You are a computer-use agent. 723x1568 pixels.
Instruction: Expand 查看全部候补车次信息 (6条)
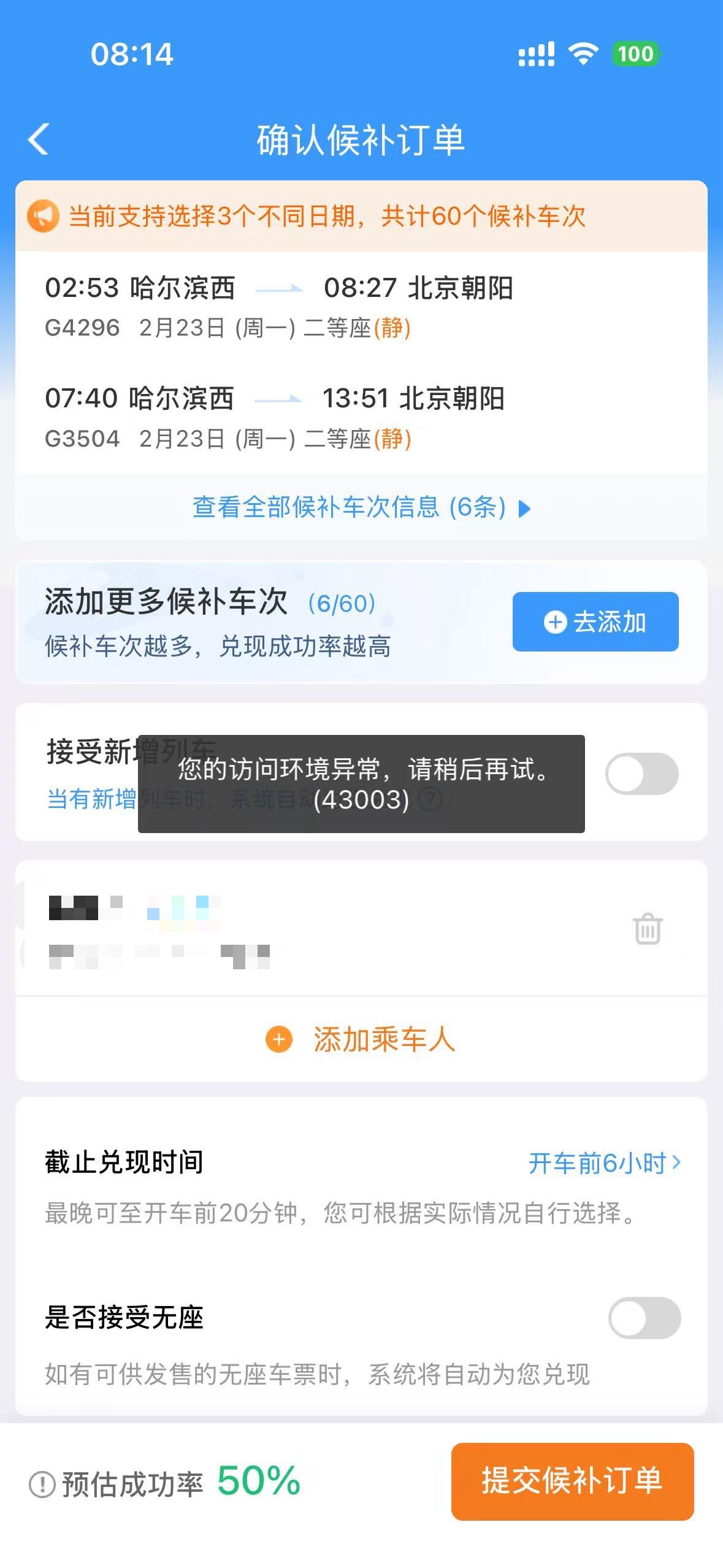pos(361,507)
